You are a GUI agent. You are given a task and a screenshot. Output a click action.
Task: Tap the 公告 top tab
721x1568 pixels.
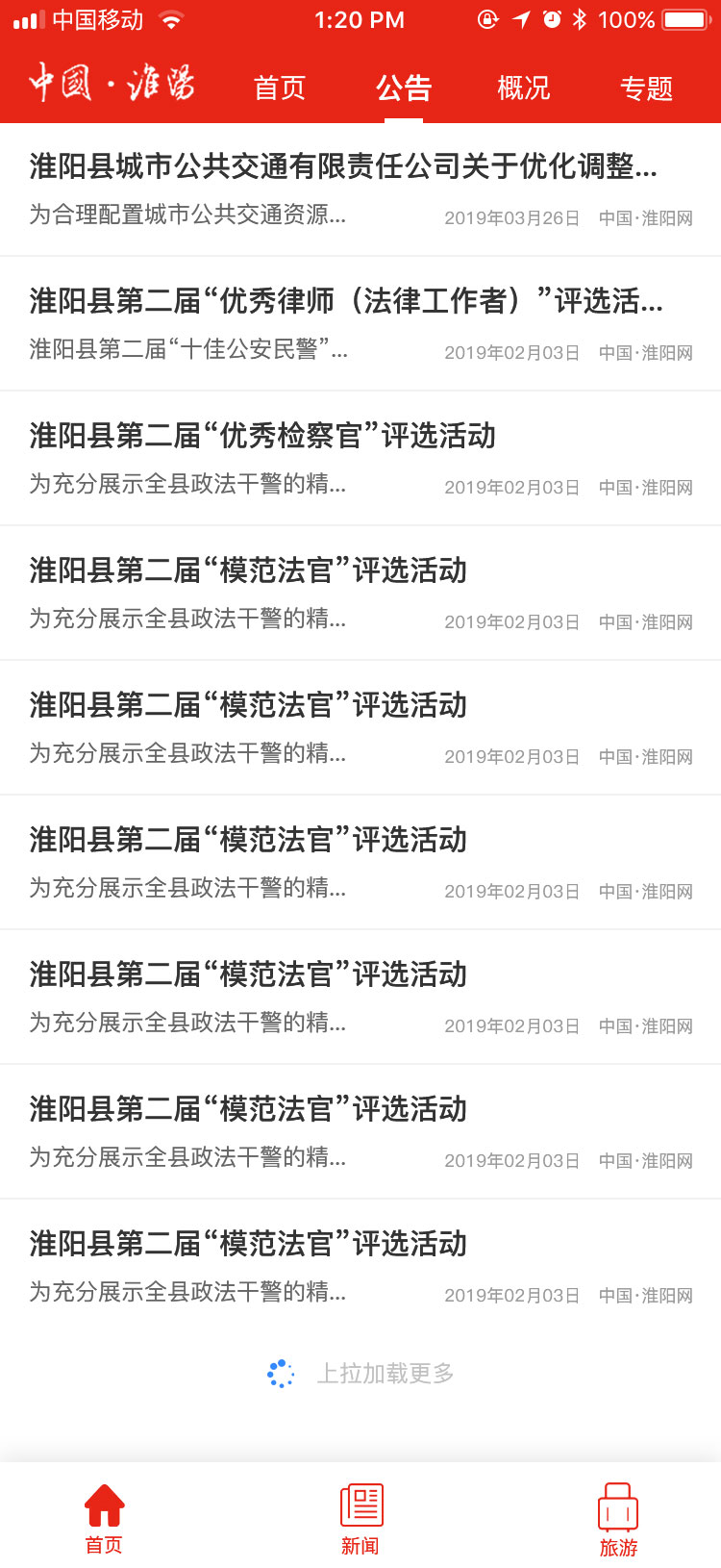pyautogui.click(x=404, y=89)
